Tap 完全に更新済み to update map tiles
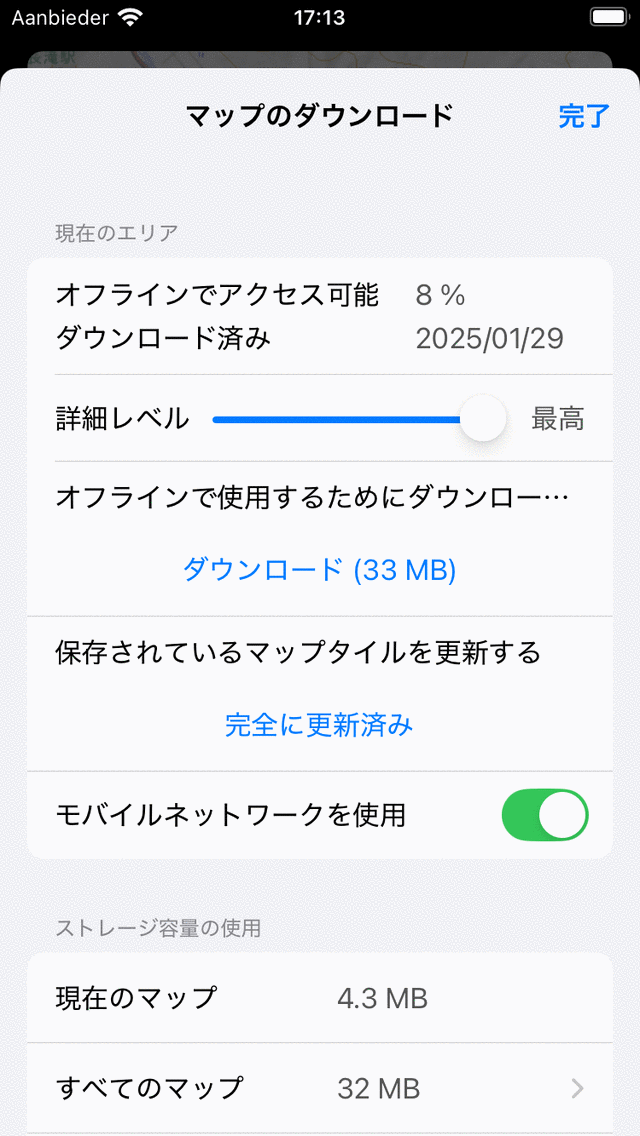Viewport: 640px width, 1136px height. coord(319,725)
